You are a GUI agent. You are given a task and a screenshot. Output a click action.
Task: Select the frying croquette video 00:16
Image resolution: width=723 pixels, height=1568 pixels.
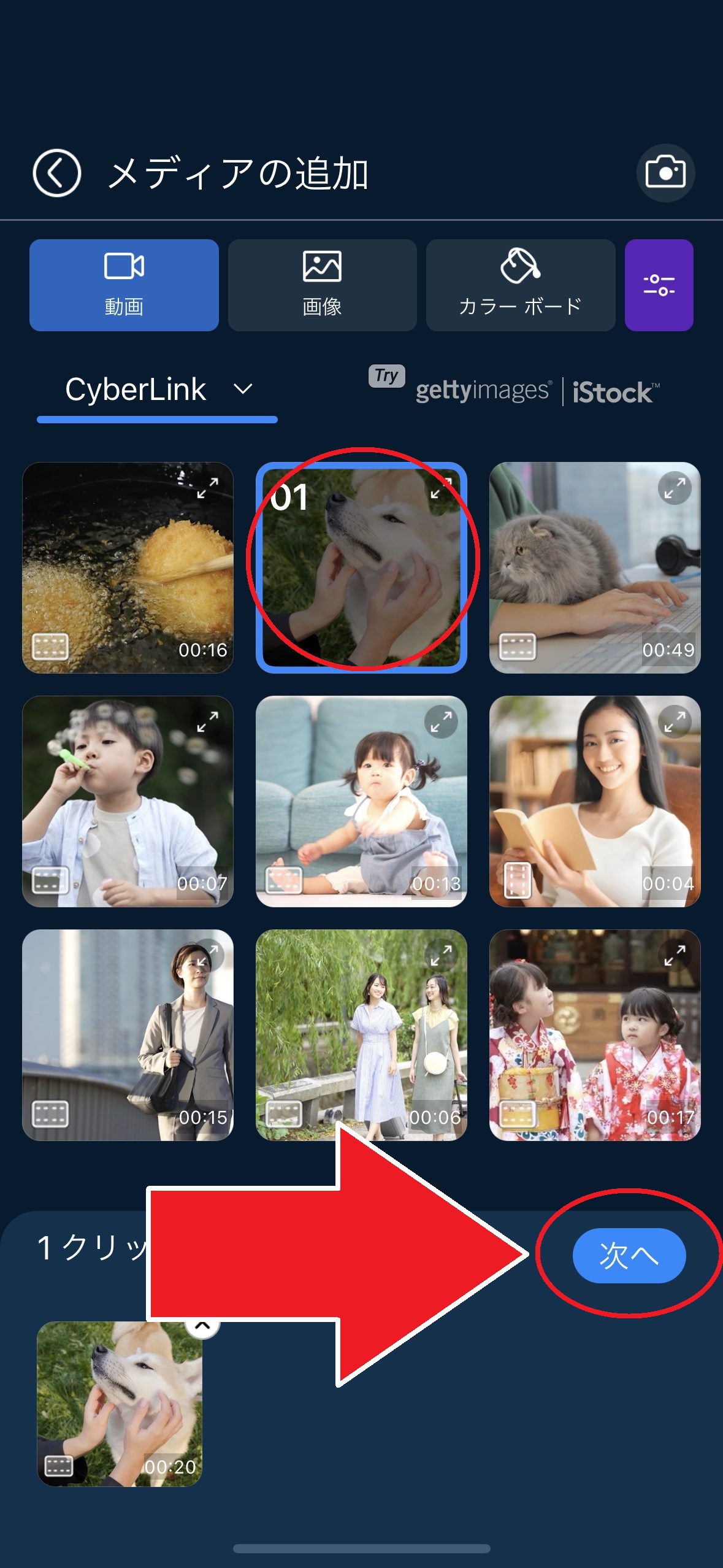coord(128,567)
